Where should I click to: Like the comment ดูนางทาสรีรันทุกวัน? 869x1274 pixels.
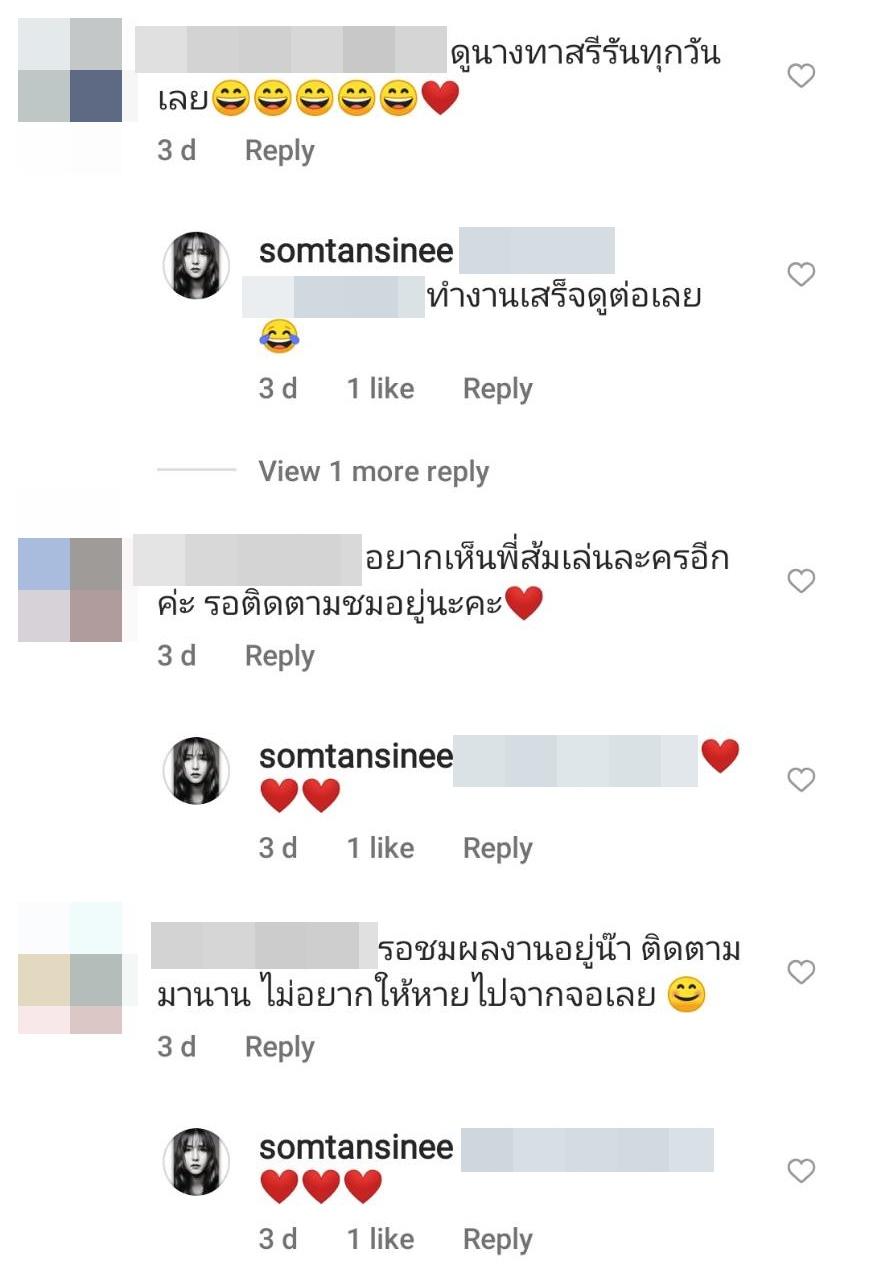point(801,75)
